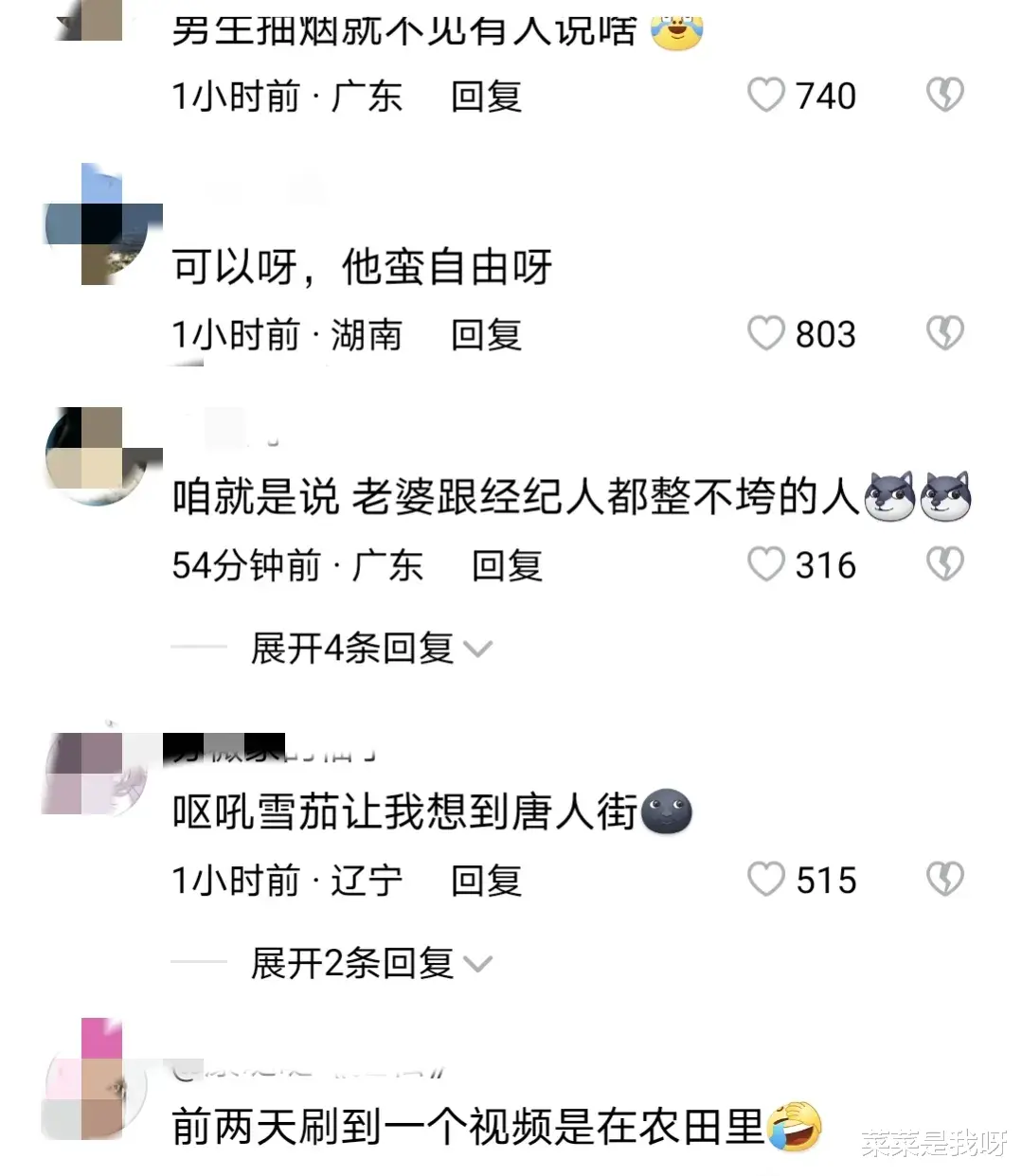Open 展开2条回复 under the 唐人街 comment
1022x1176 pixels.
(x=350, y=963)
